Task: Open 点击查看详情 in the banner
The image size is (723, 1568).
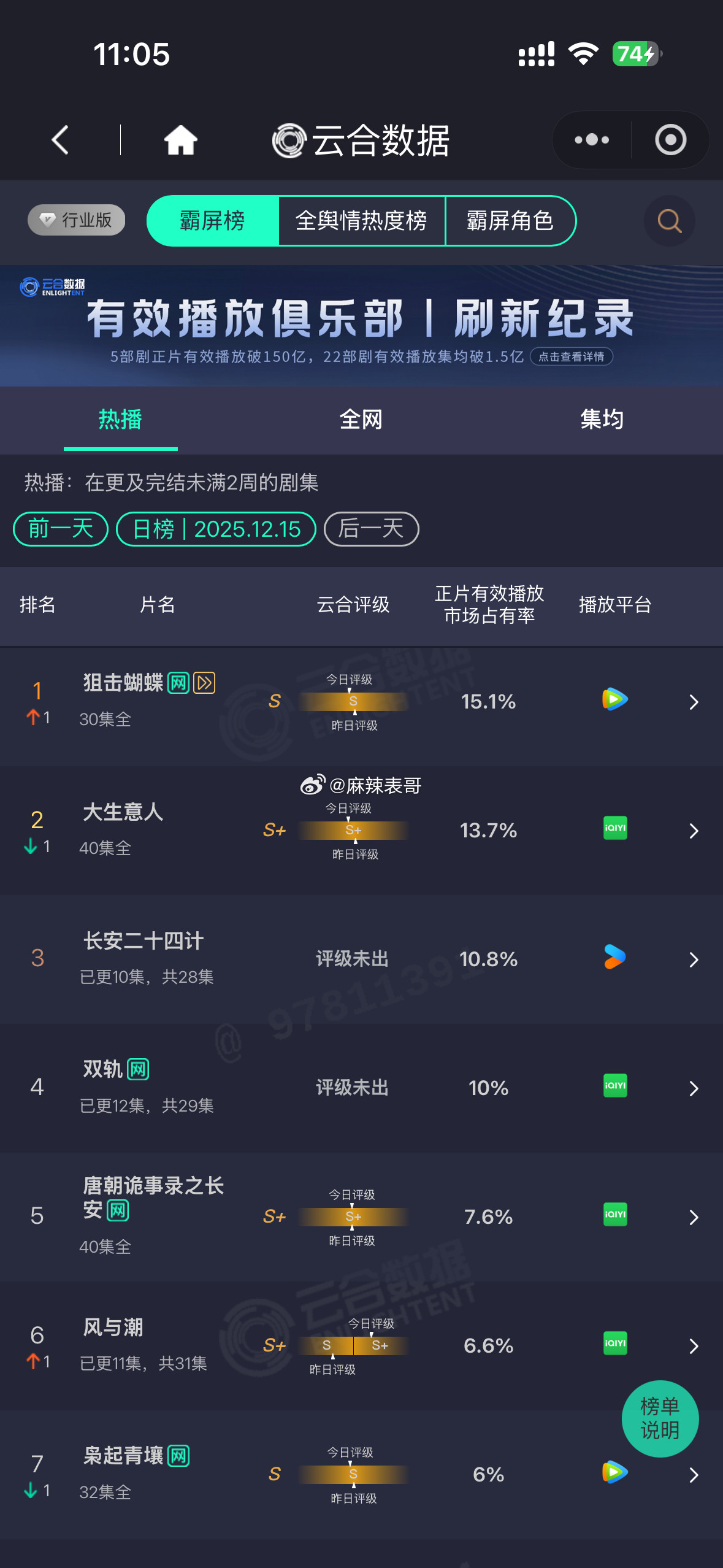Action: click(572, 357)
